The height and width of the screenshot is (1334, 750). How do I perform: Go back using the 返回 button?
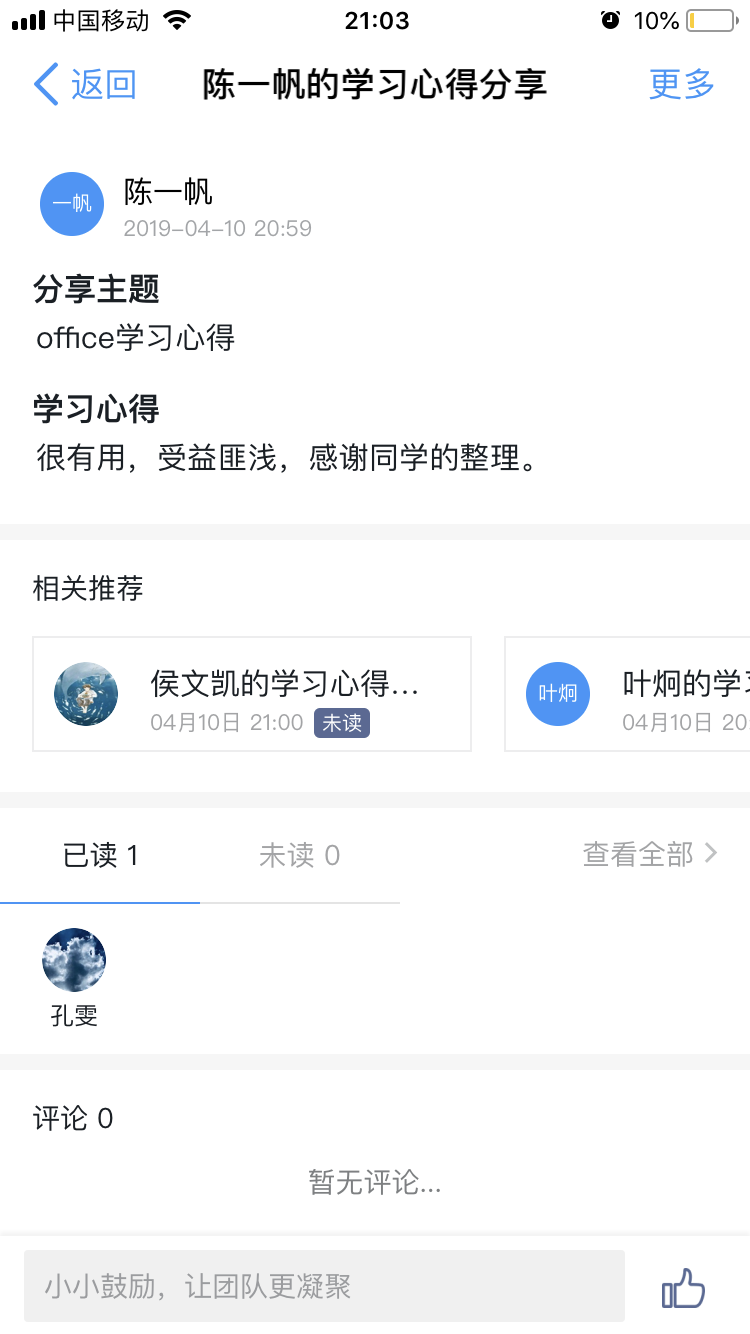(x=85, y=85)
